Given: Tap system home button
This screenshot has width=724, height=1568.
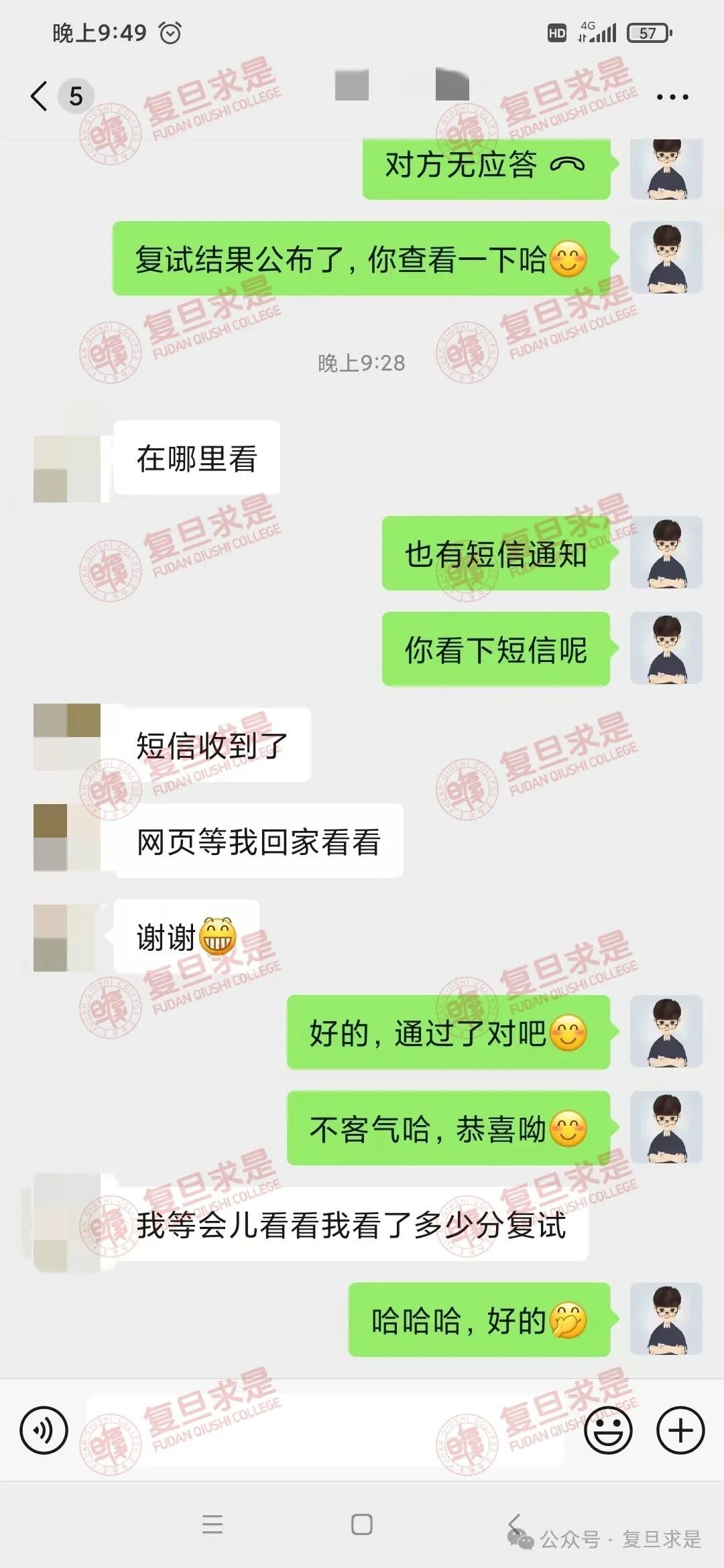Looking at the screenshot, I should click(x=361, y=1524).
